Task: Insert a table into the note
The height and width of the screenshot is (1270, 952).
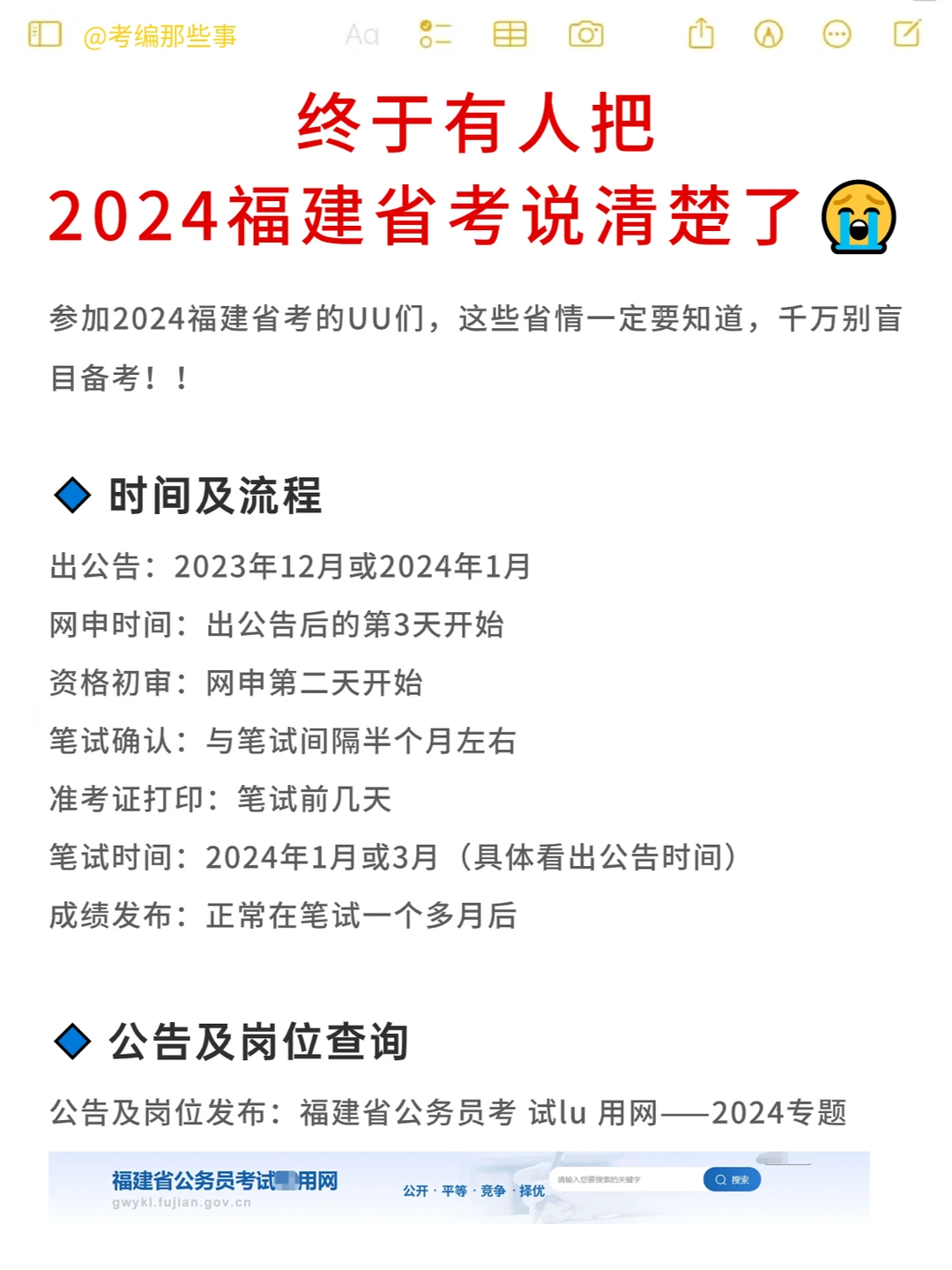Action: click(510, 35)
